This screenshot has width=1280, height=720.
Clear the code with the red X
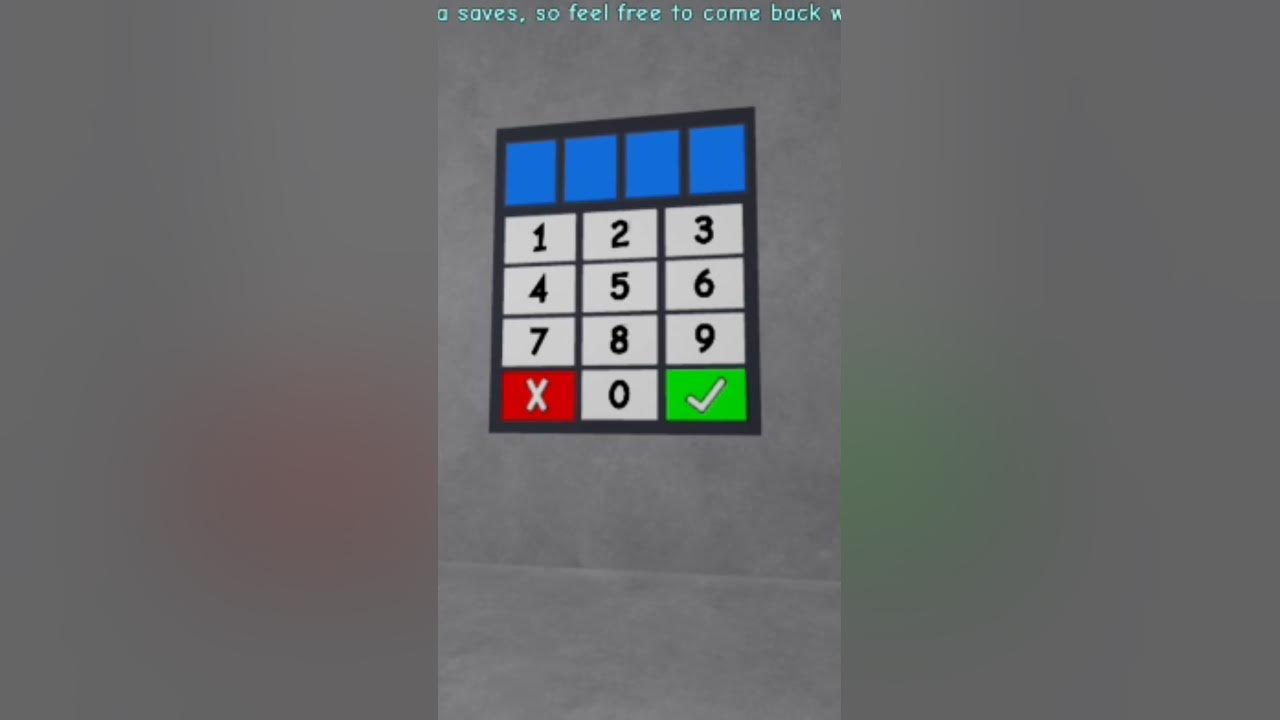539,396
